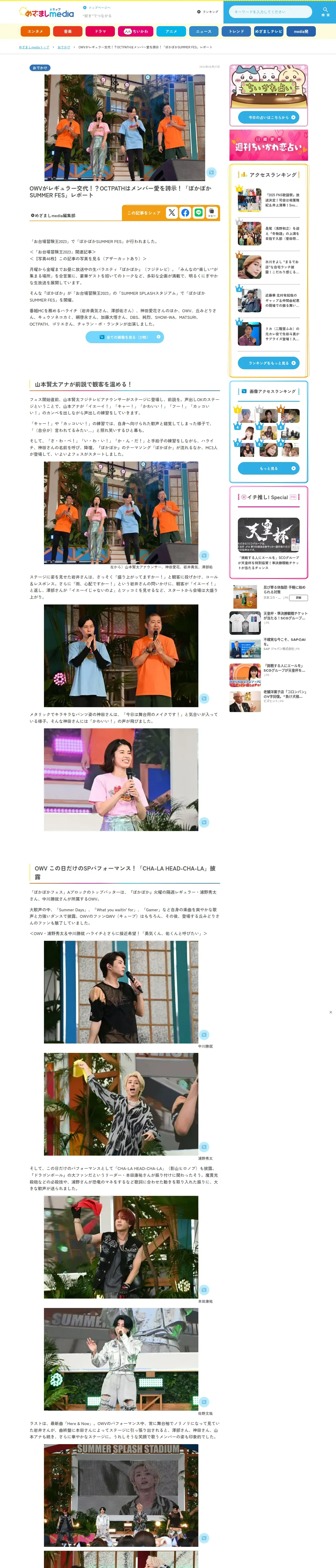Open 今日の占いはこちらから fortune button
The height and width of the screenshot is (1568, 336).
(268, 117)
